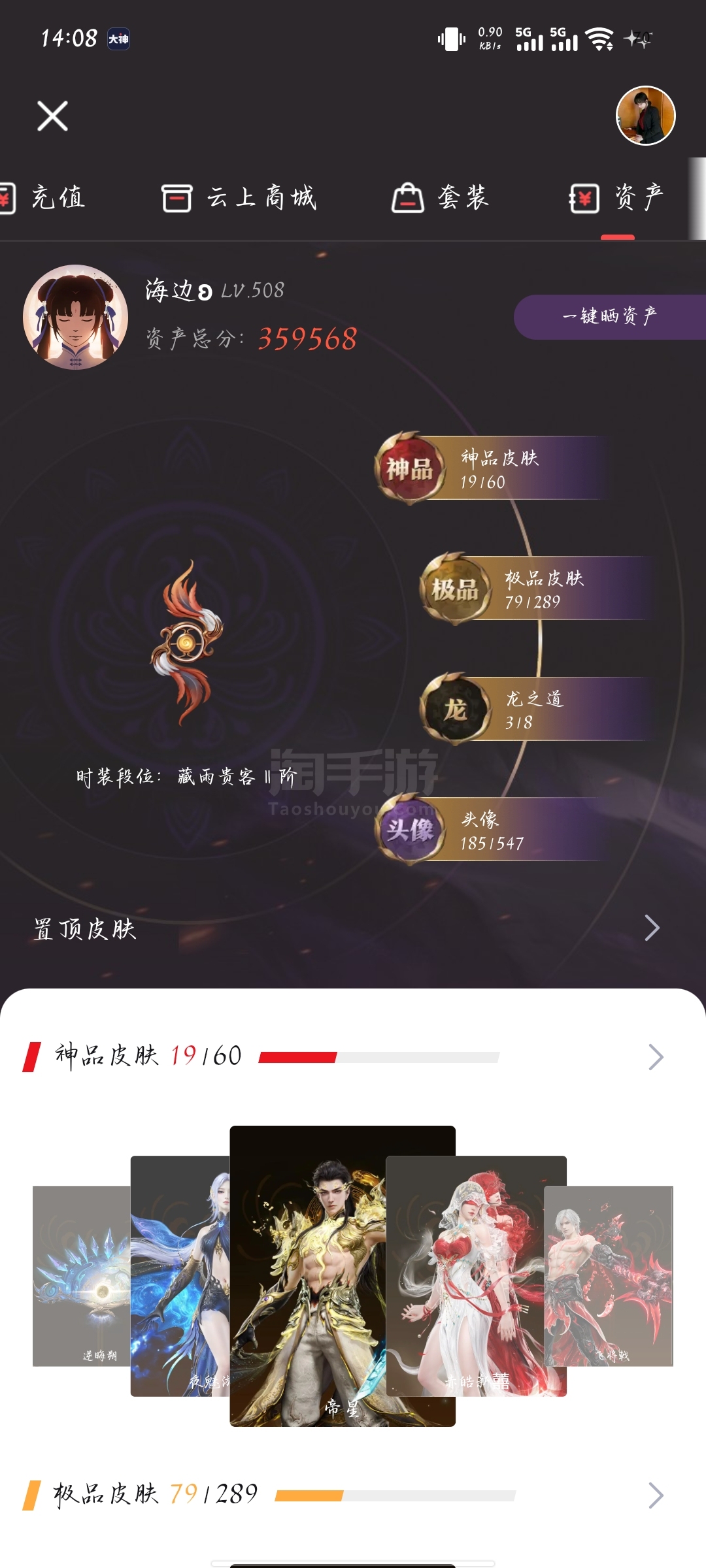Switch to the 充值 tab
Image resolution: width=706 pixels, height=1568 pixels.
coord(43,197)
